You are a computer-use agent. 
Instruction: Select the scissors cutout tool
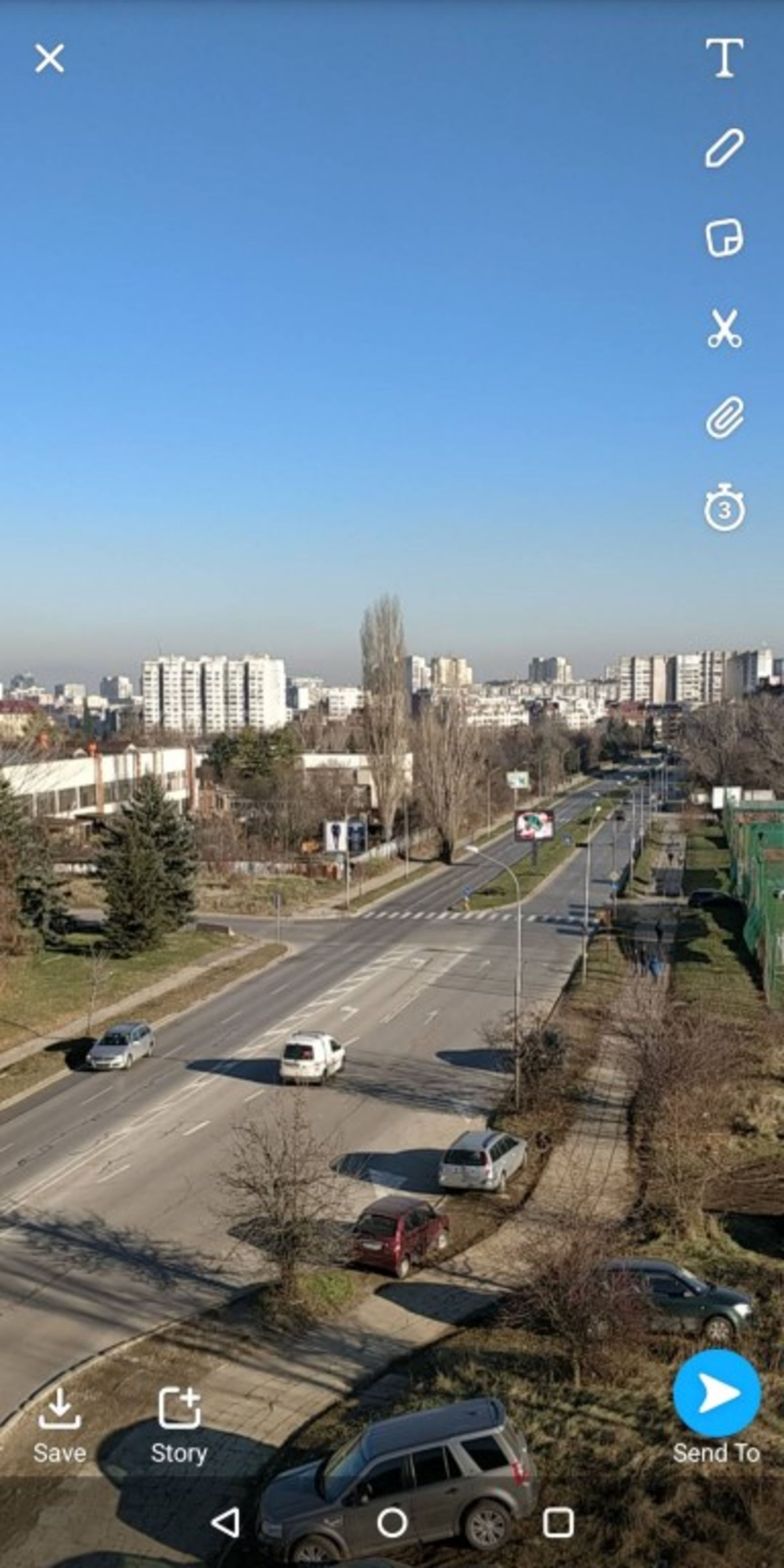pyautogui.click(x=724, y=329)
